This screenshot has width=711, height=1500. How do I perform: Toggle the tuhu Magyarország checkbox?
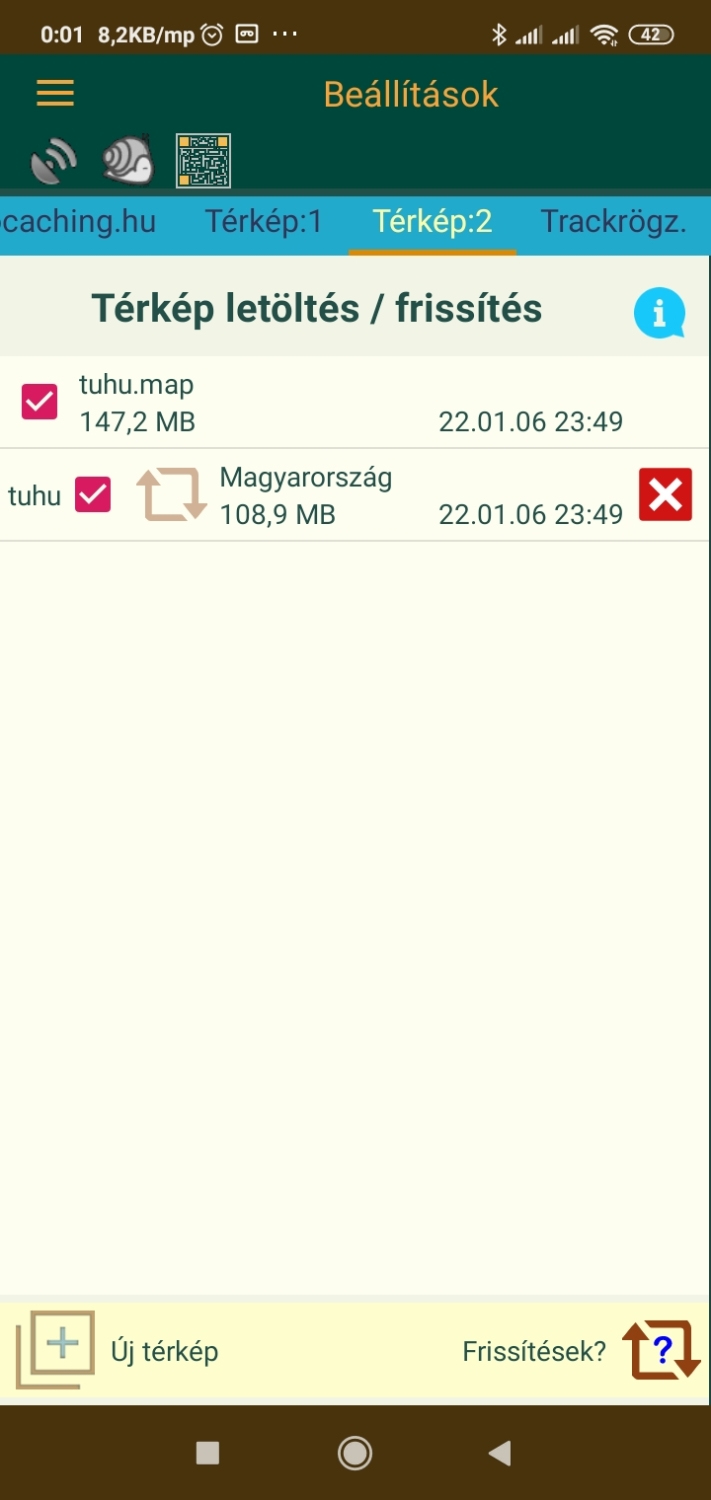[93, 495]
